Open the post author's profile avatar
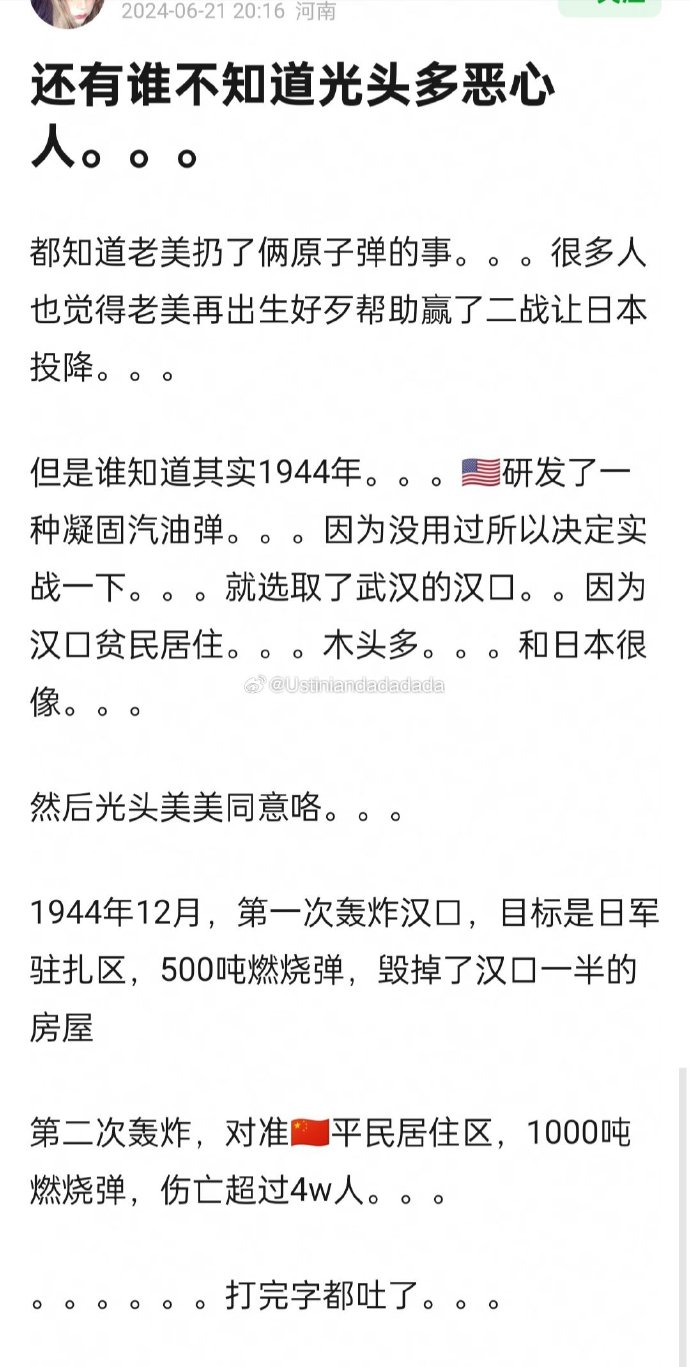 [x=67, y=11]
